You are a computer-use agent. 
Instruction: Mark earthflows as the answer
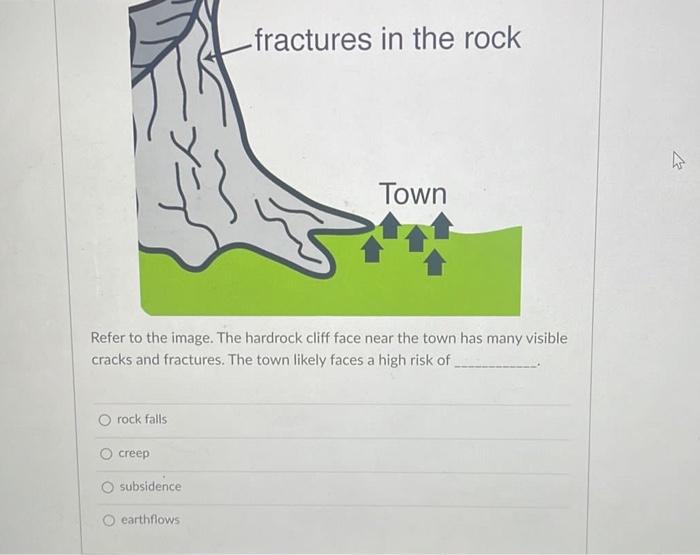click(x=111, y=520)
